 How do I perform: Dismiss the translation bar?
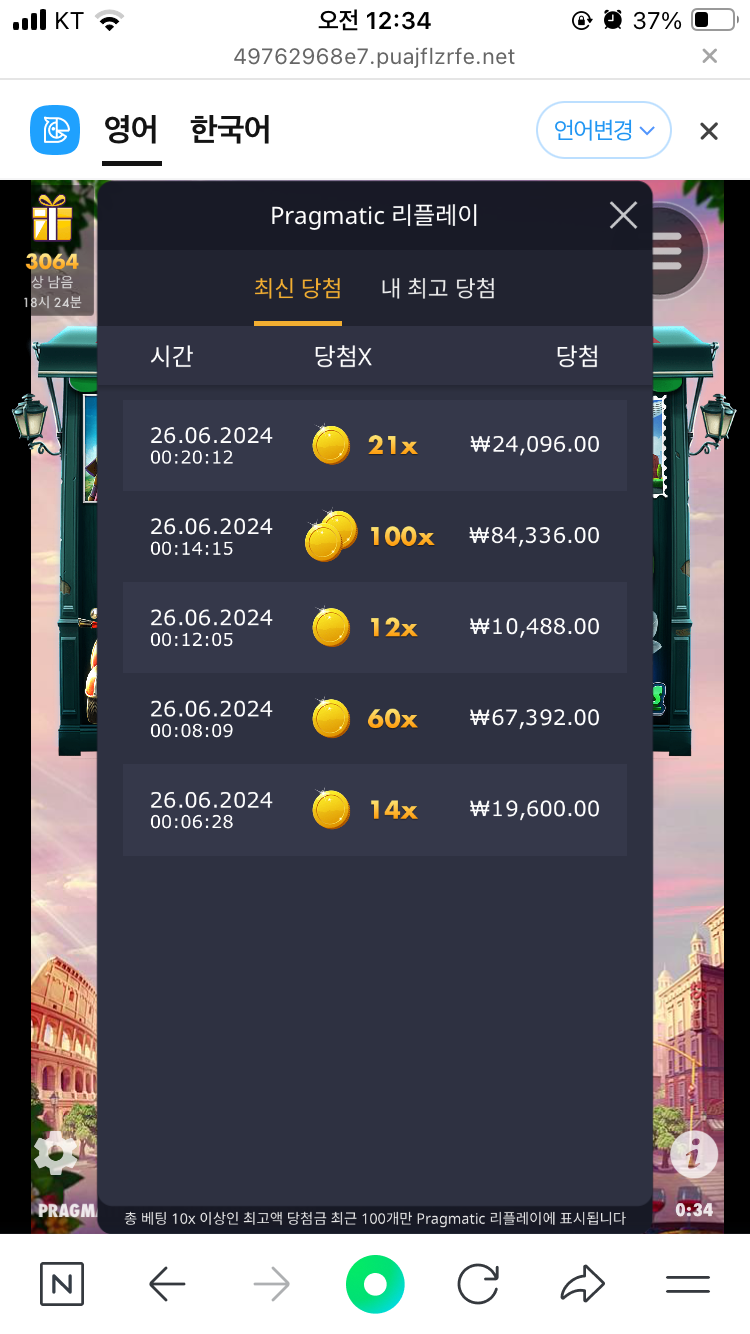click(709, 131)
